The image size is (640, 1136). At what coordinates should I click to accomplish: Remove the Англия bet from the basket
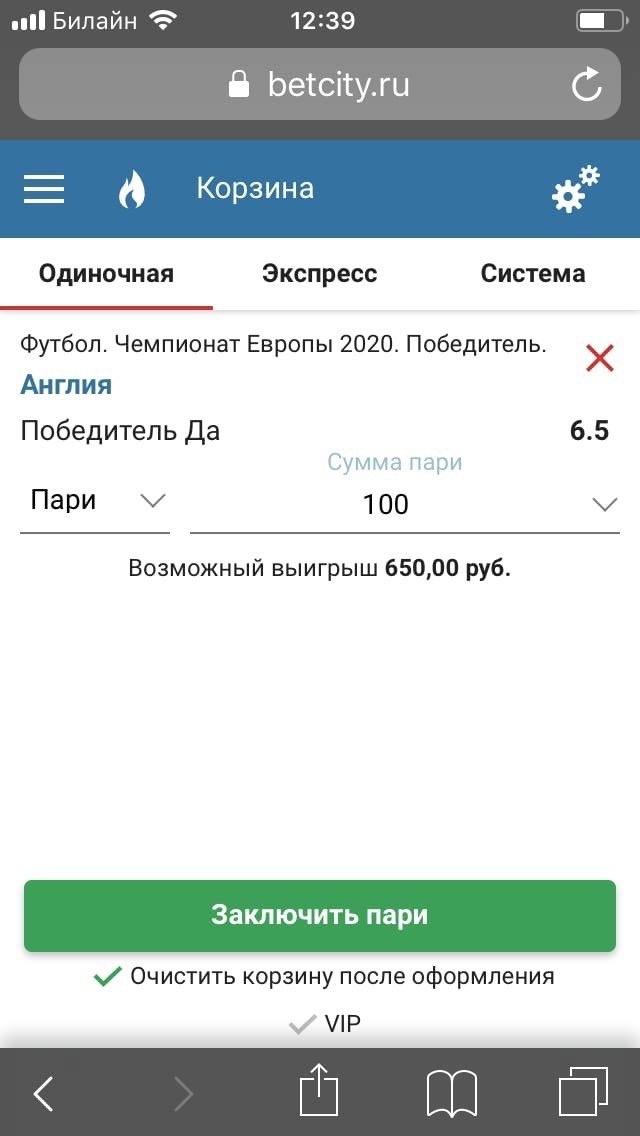[599, 358]
